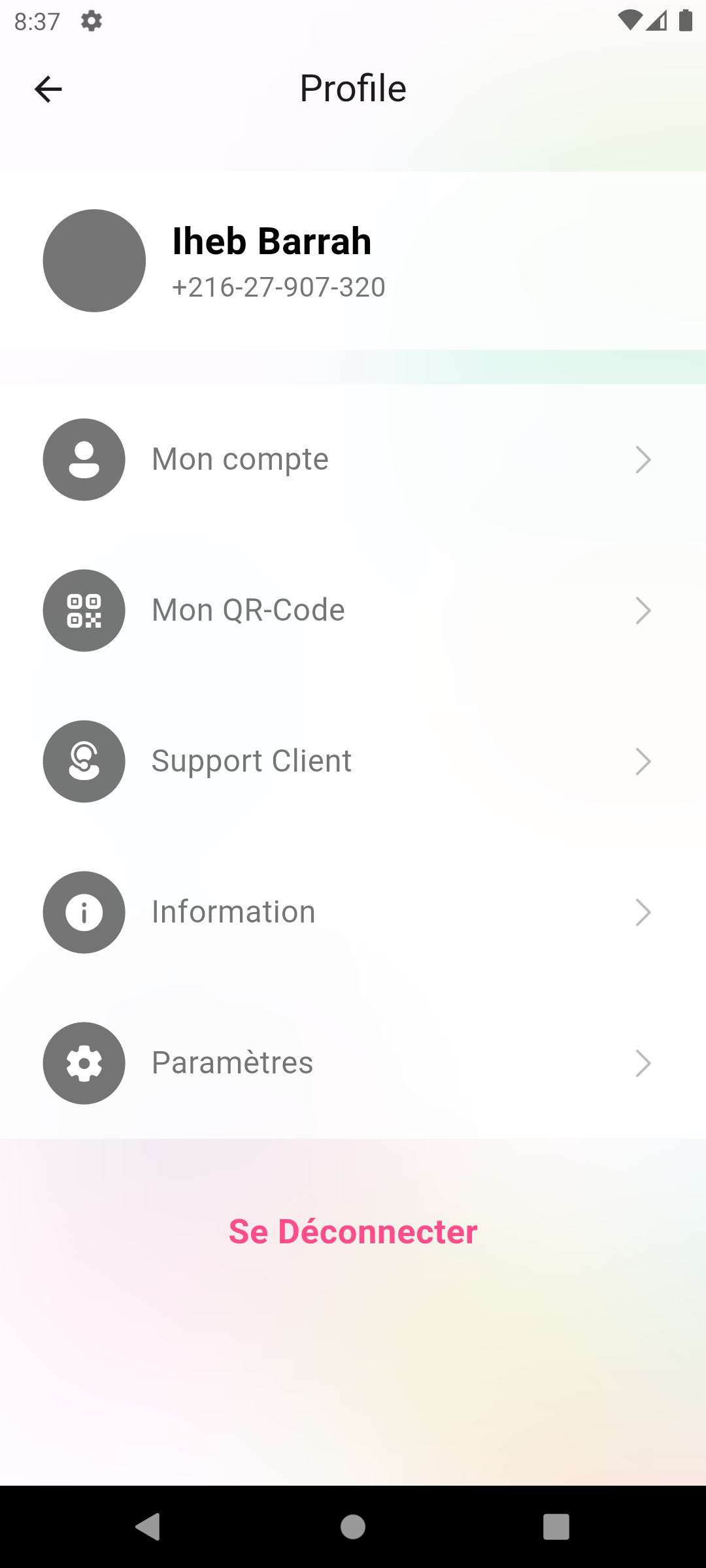Open Mon compte via its person icon
This screenshot has width=706, height=1568.
(84, 459)
